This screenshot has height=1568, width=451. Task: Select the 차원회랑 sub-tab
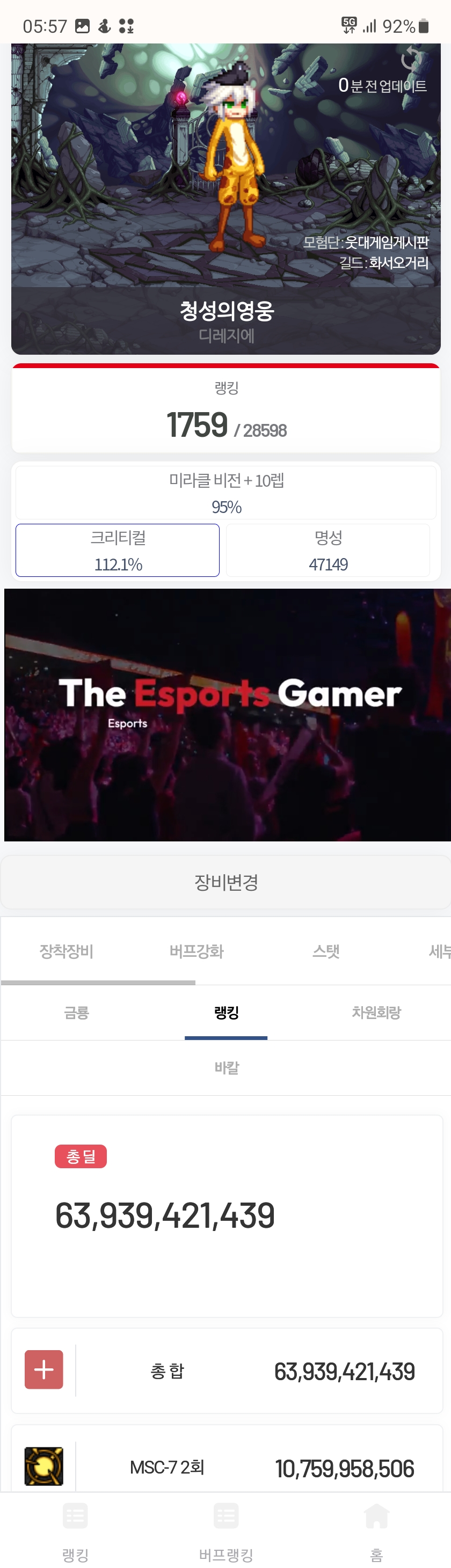pyautogui.click(x=375, y=1012)
